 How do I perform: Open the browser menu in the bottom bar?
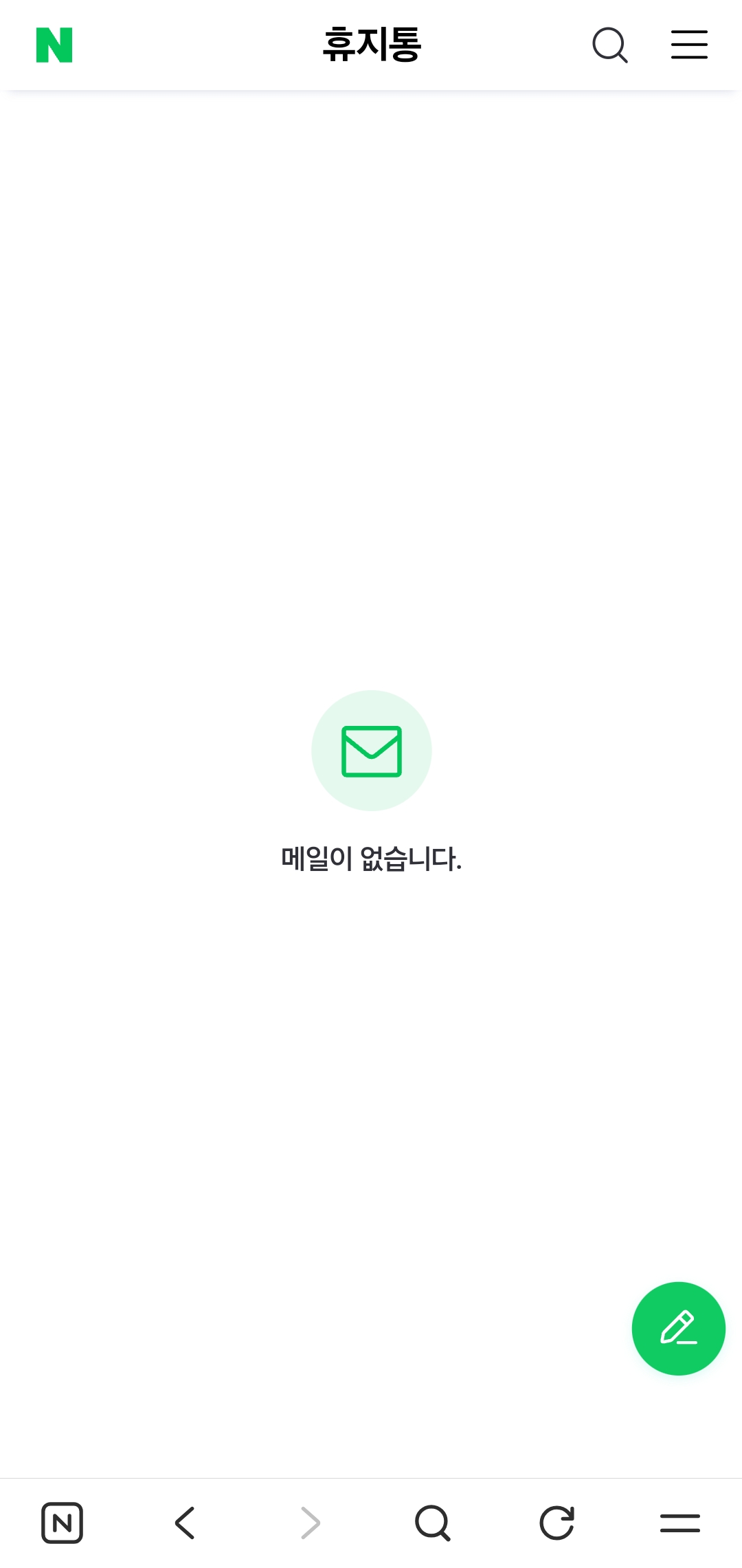[679, 1523]
